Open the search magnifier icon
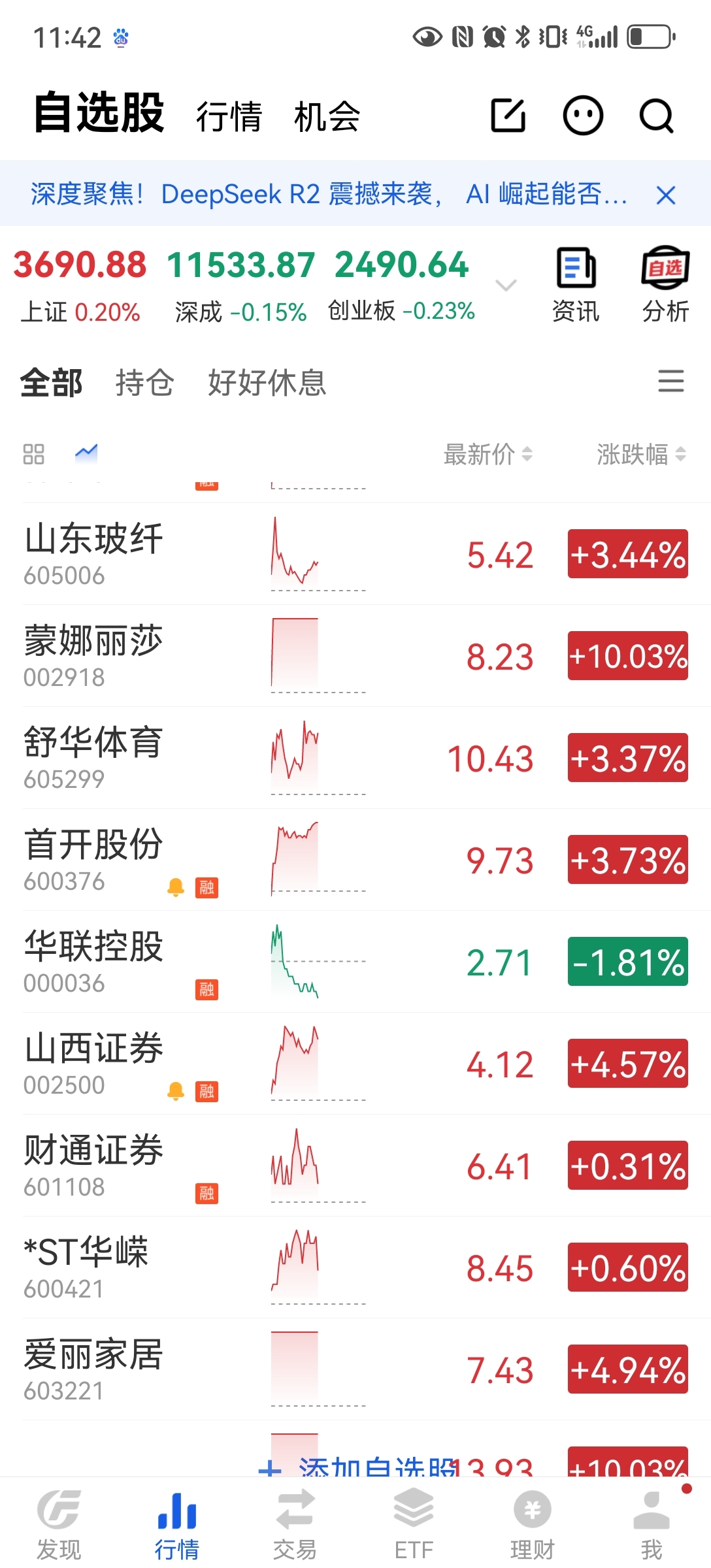The image size is (711, 1568). [x=656, y=116]
